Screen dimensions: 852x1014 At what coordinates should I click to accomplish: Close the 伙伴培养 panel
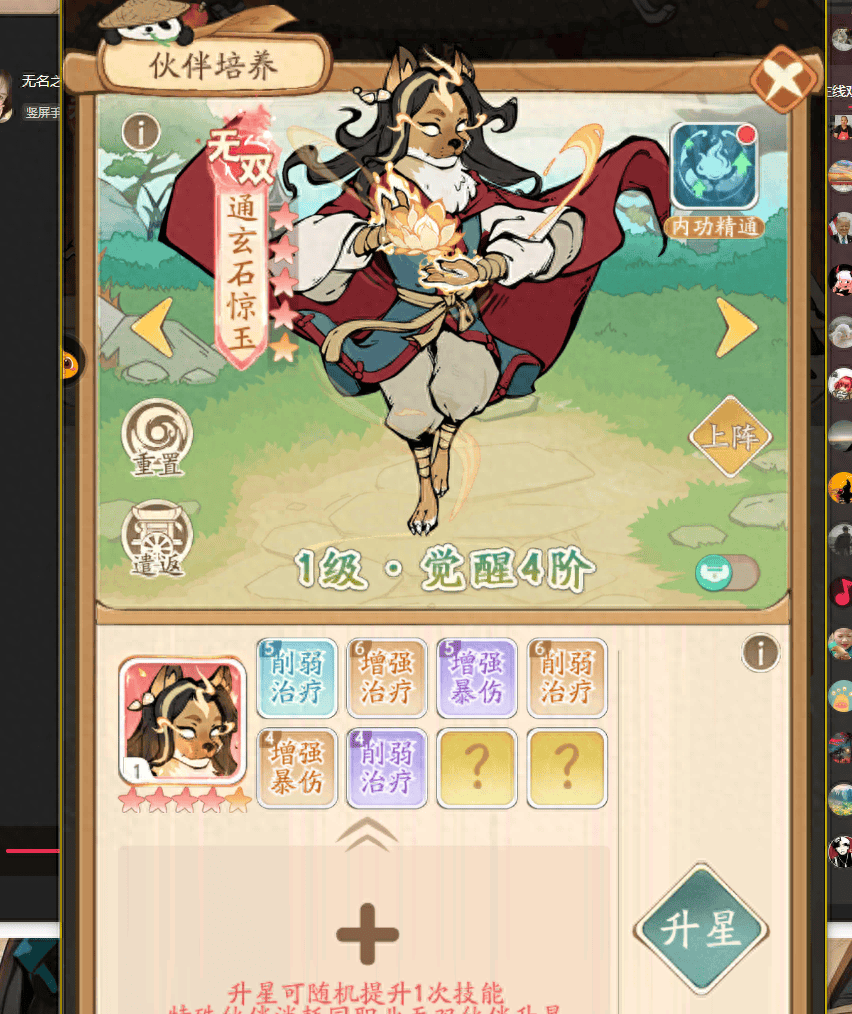(x=785, y=78)
